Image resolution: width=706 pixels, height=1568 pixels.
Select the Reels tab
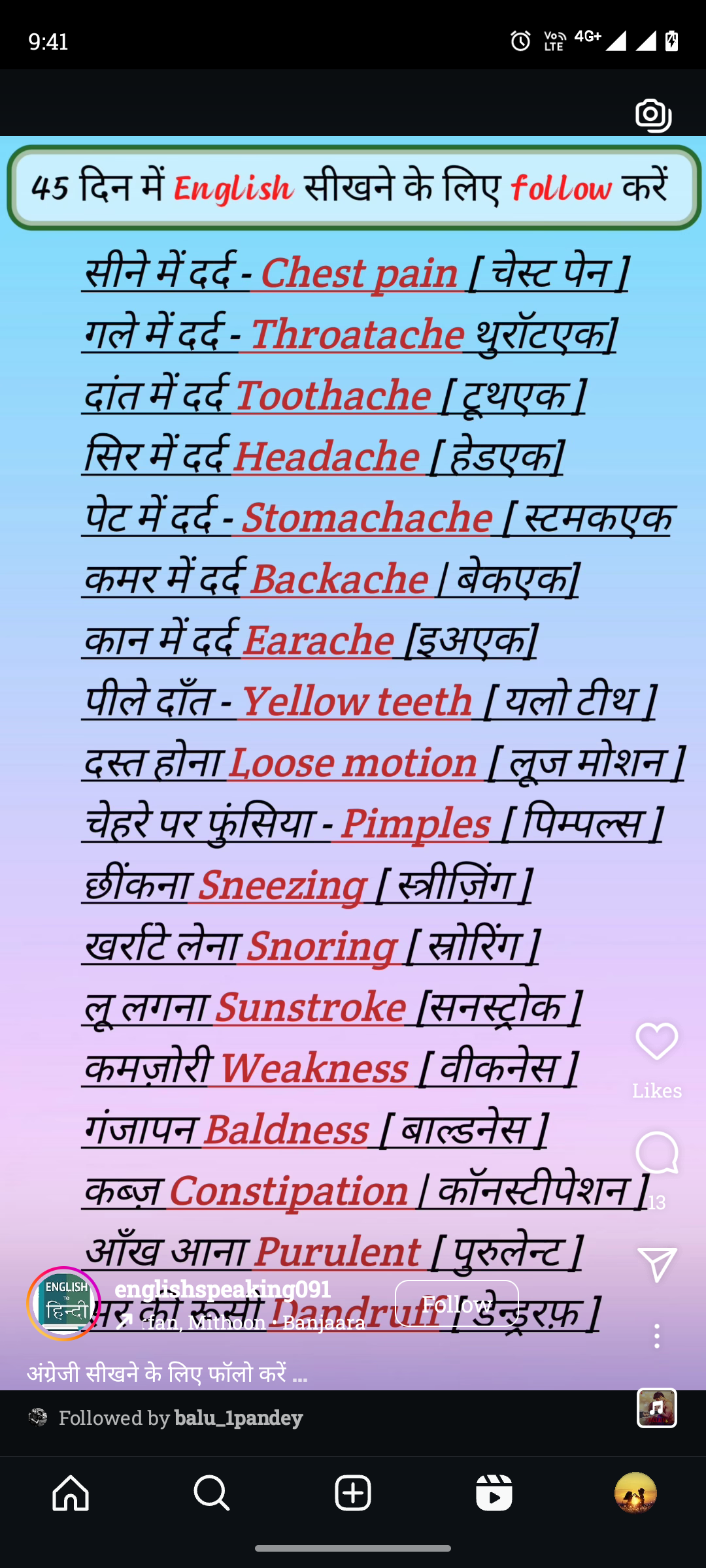[x=494, y=1493]
